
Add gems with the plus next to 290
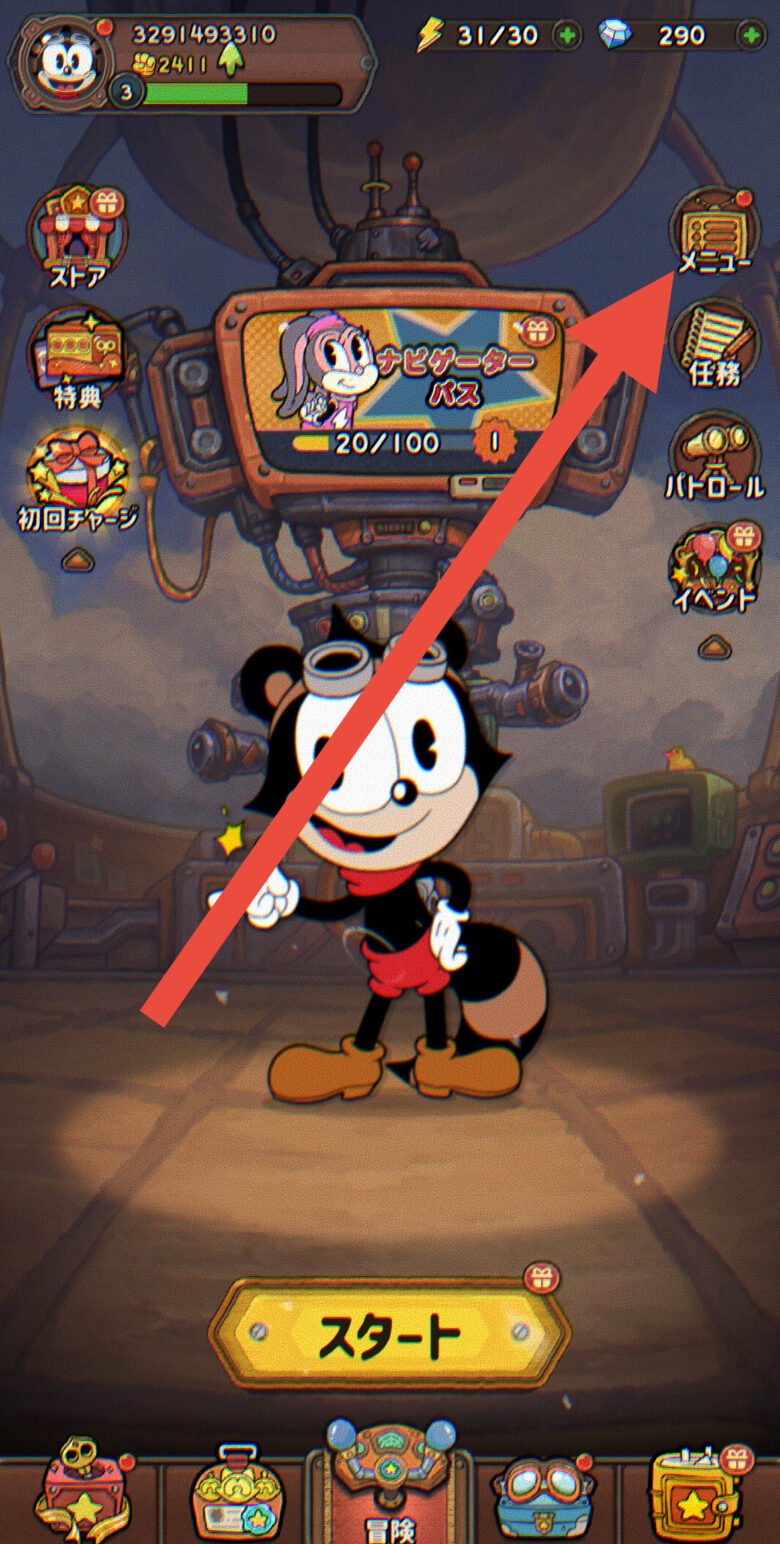pyautogui.click(x=751, y=36)
